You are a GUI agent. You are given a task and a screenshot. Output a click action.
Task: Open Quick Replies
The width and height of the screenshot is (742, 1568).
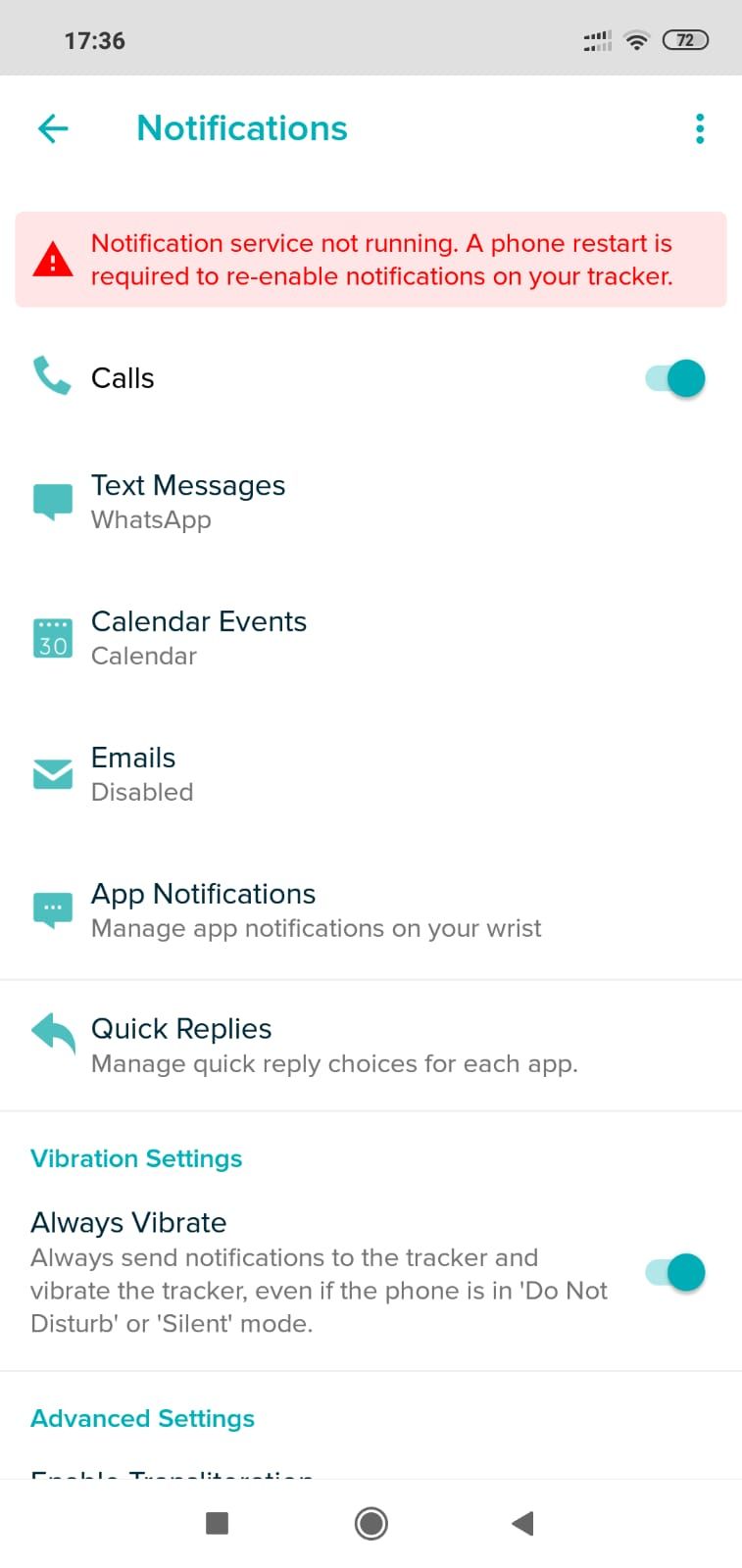[333, 1045]
